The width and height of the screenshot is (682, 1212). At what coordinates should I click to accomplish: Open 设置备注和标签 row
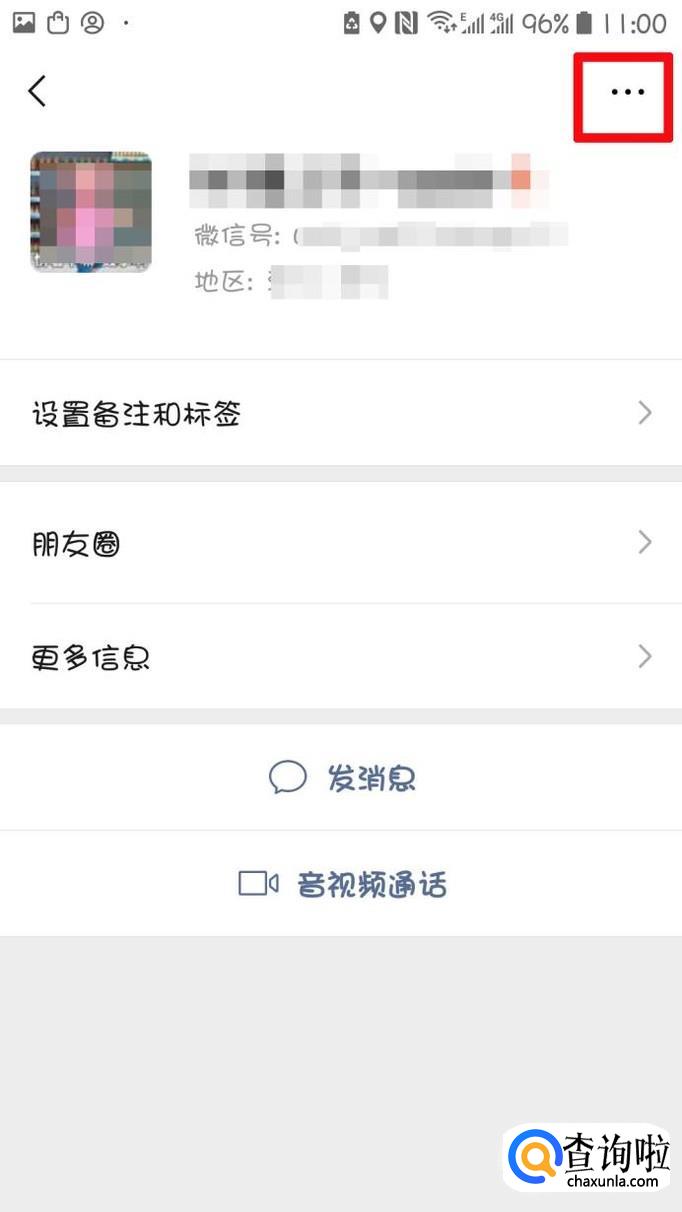pyautogui.click(x=341, y=413)
